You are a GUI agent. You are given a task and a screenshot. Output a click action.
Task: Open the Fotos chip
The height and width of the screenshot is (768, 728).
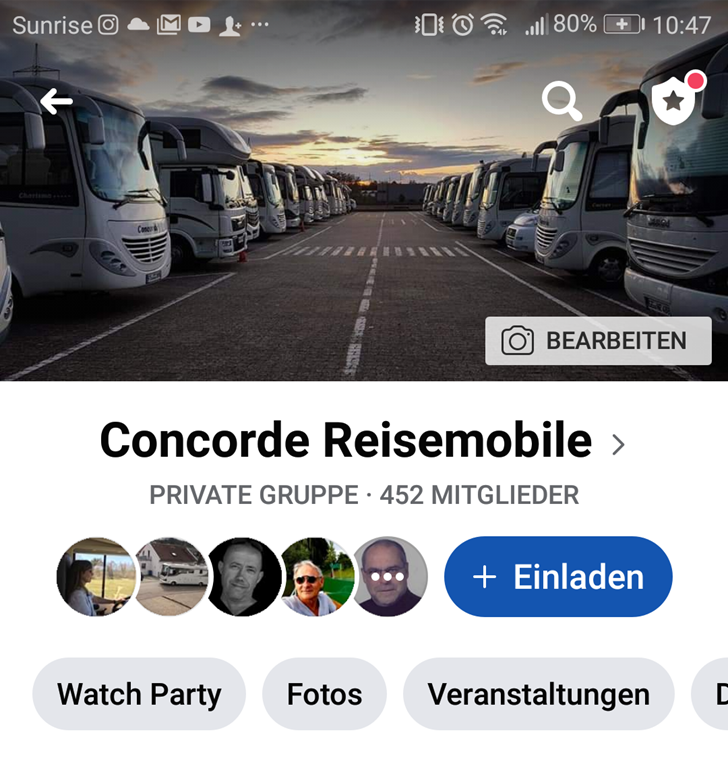[324, 694]
